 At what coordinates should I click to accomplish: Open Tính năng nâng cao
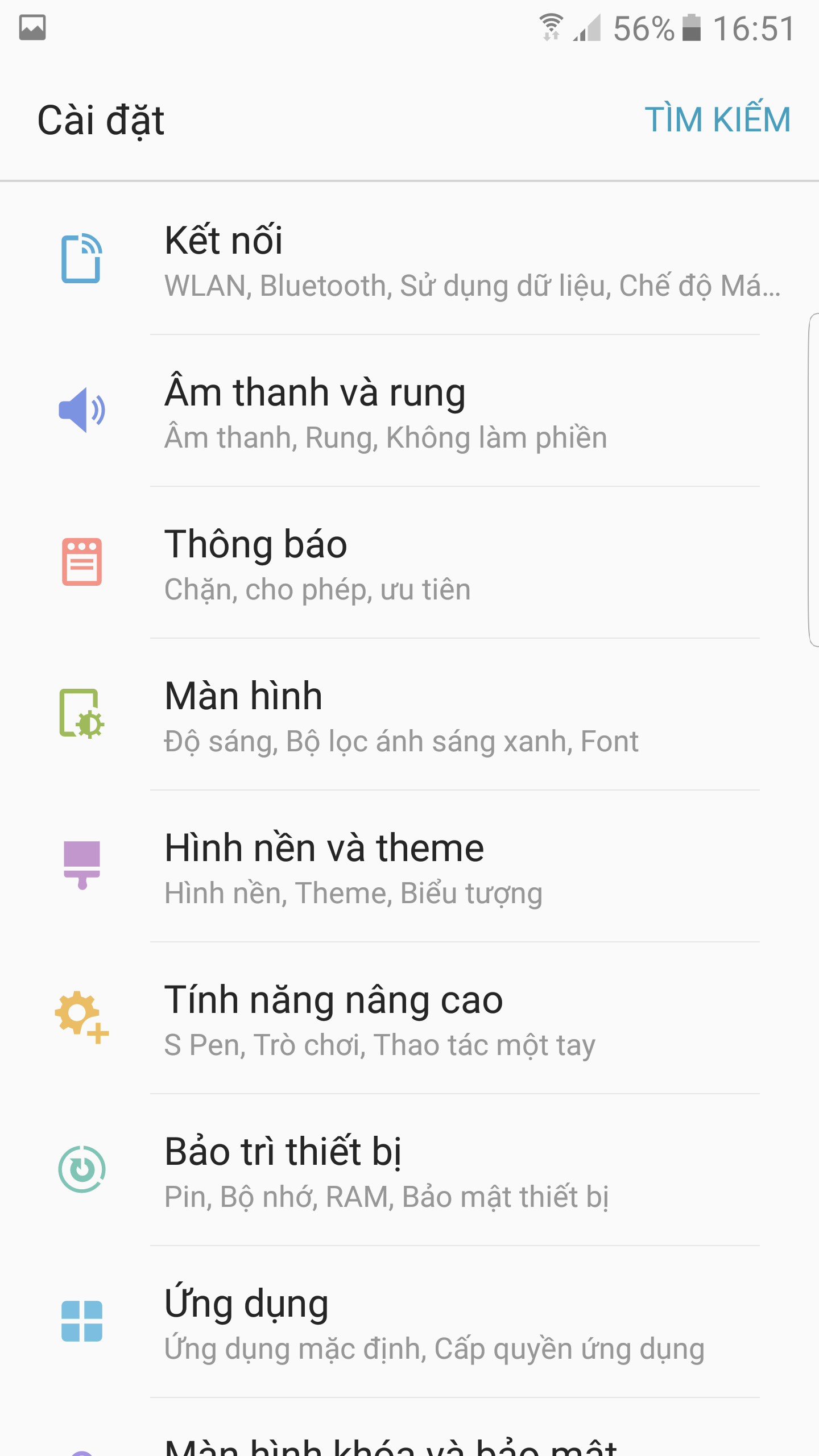(x=409, y=1018)
